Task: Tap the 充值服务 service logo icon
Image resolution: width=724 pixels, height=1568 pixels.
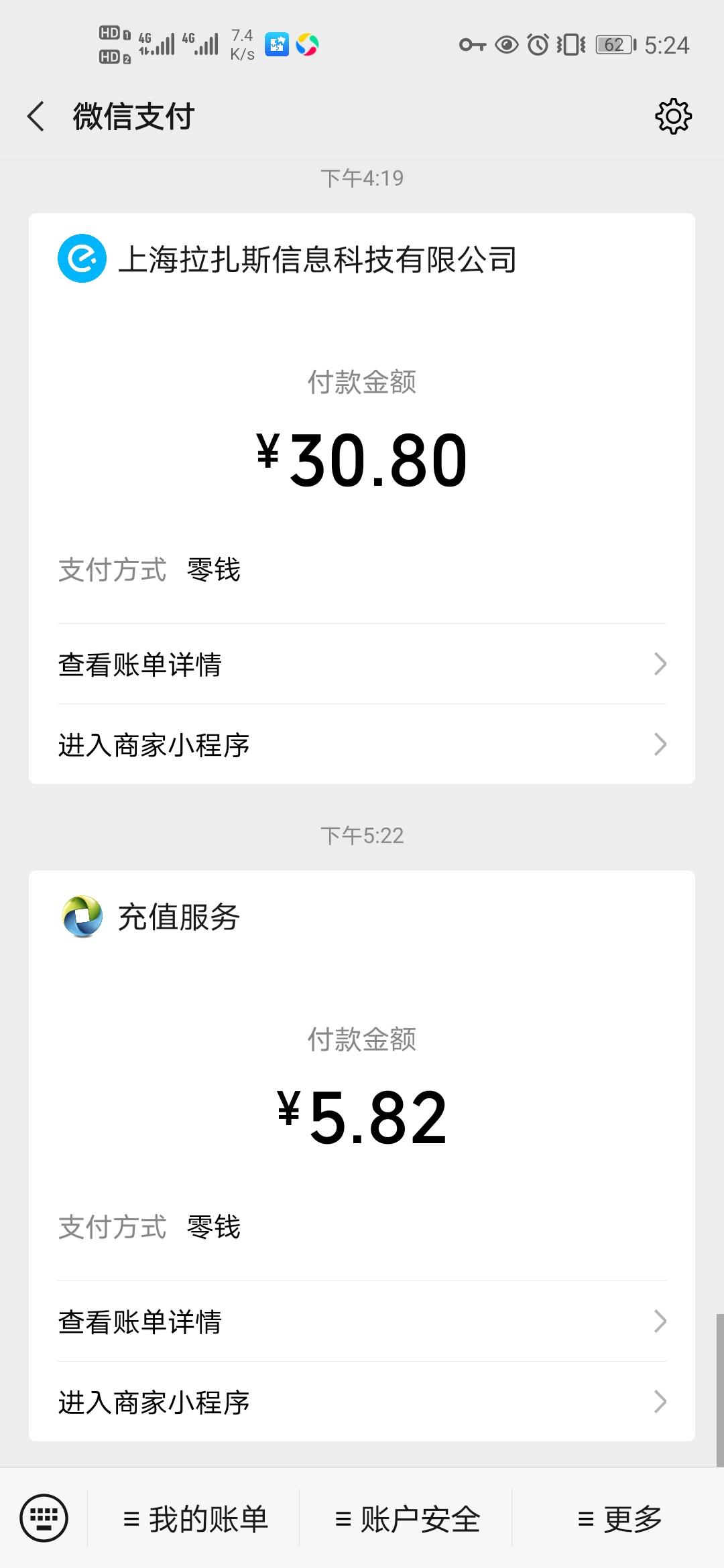Action: [x=82, y=918]
